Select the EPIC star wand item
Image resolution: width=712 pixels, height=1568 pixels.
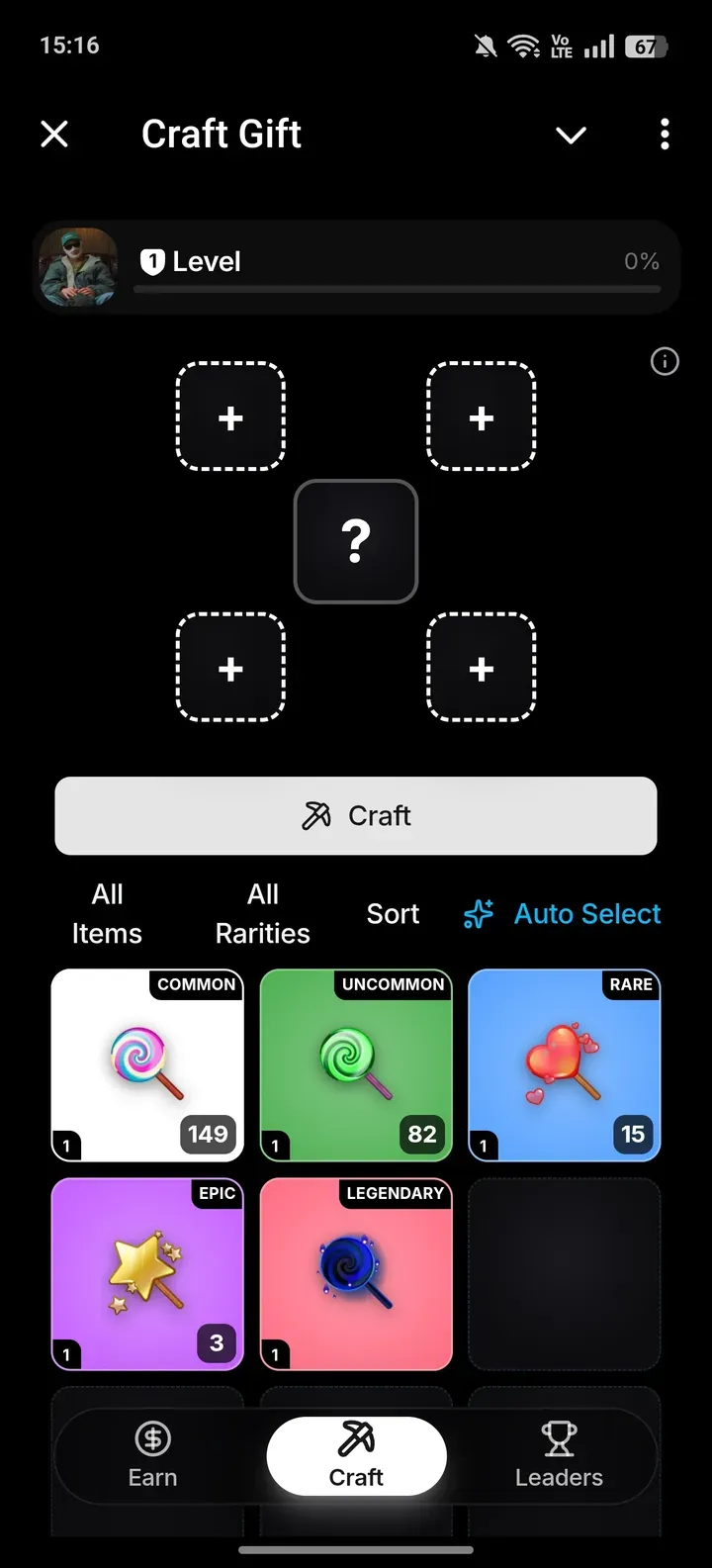tap(146, 1273)
